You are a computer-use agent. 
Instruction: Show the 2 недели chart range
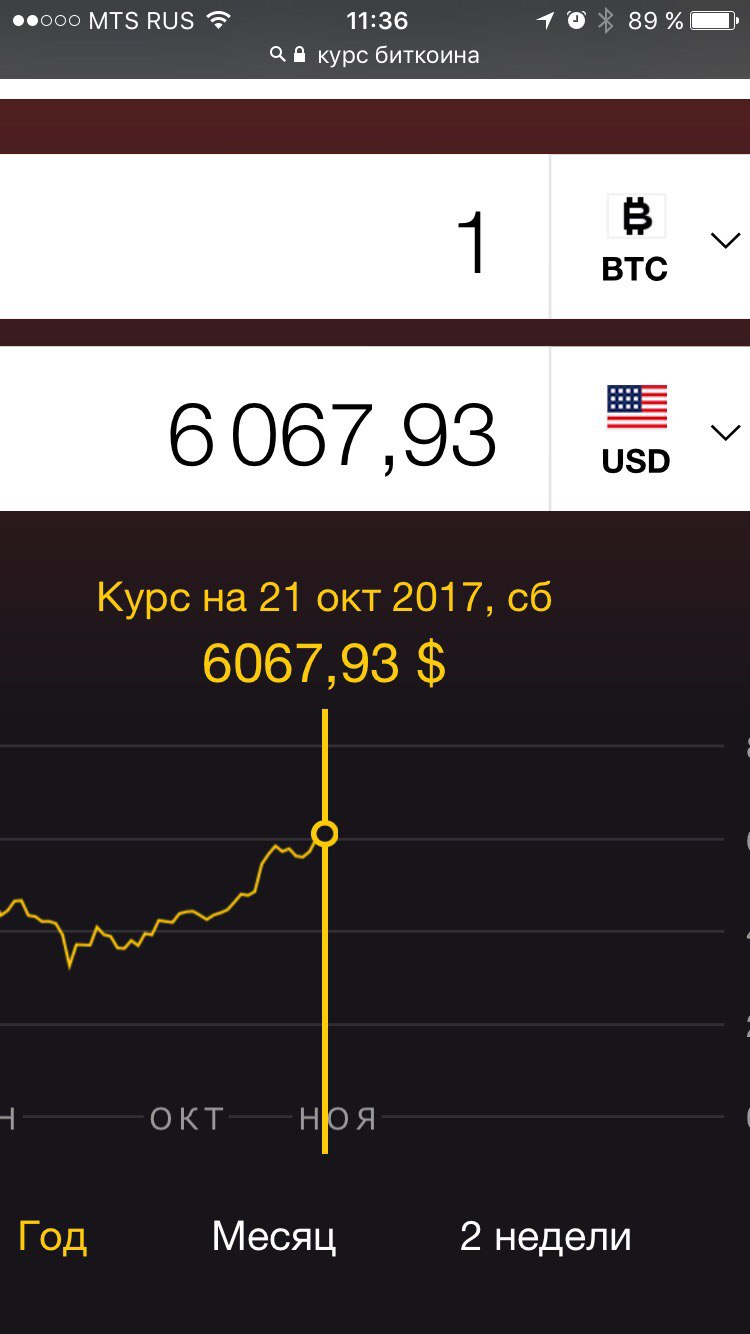[545, 1237]
